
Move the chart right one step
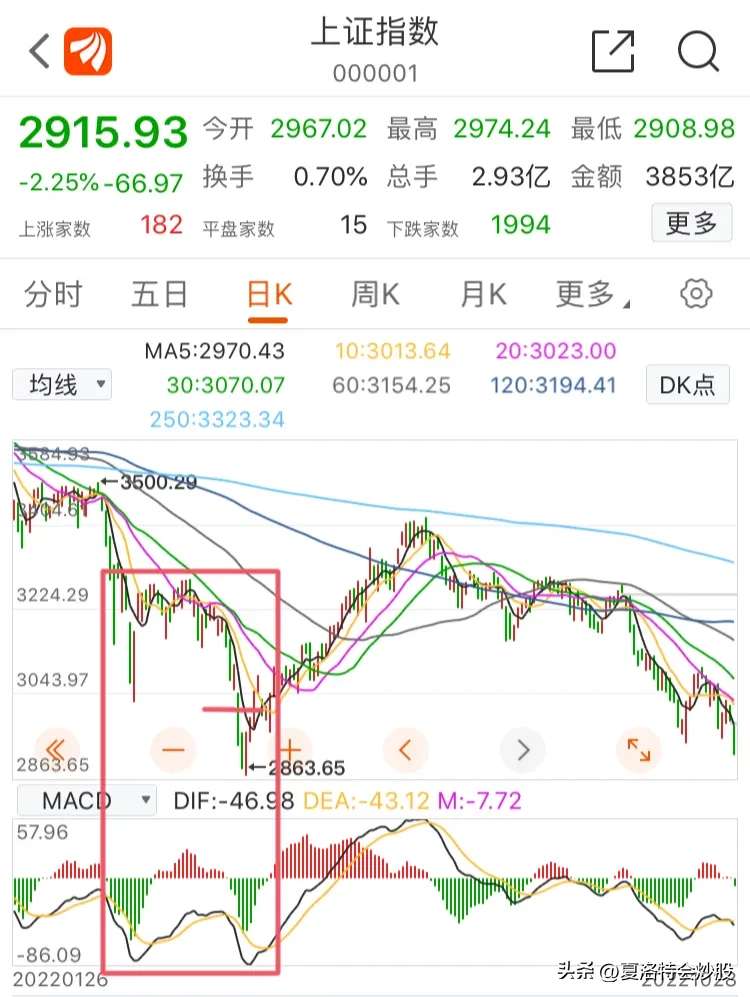pos(522,748)
